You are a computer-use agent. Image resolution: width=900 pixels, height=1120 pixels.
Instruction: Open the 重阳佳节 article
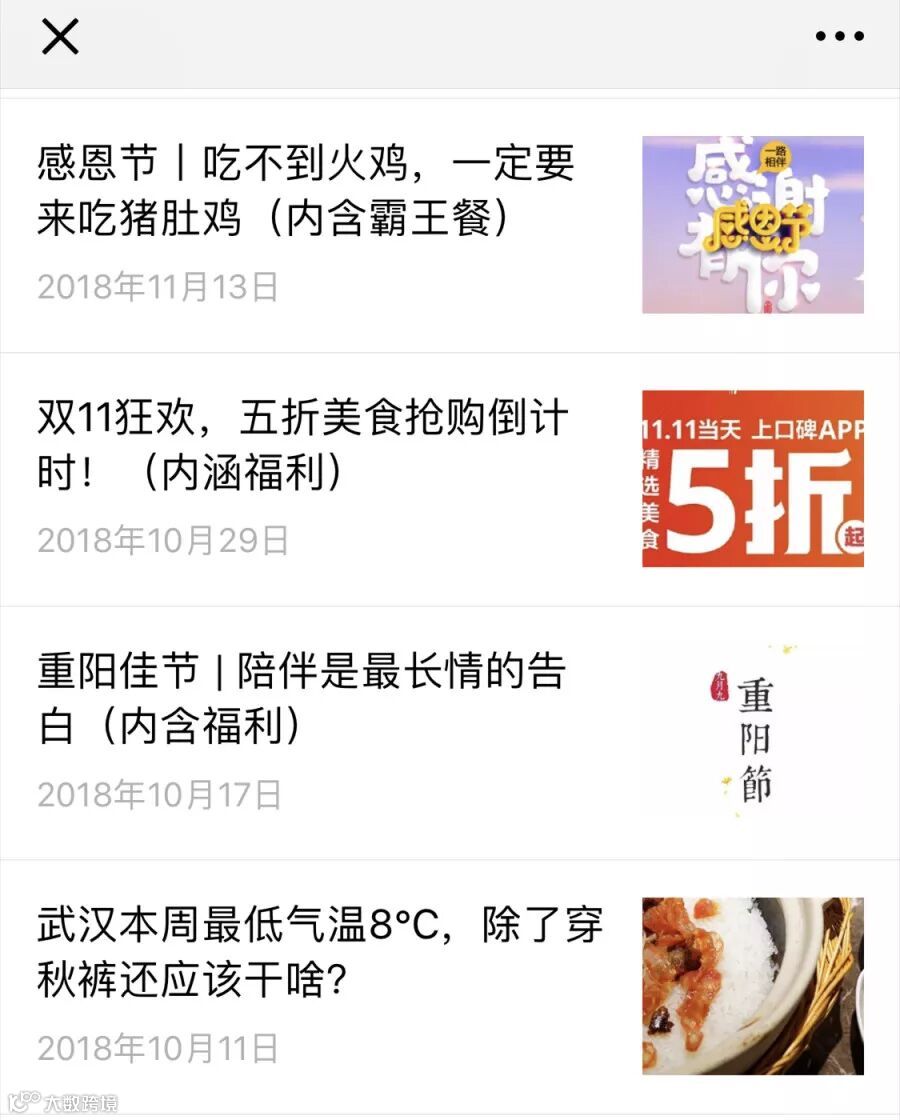click(300, 698)
